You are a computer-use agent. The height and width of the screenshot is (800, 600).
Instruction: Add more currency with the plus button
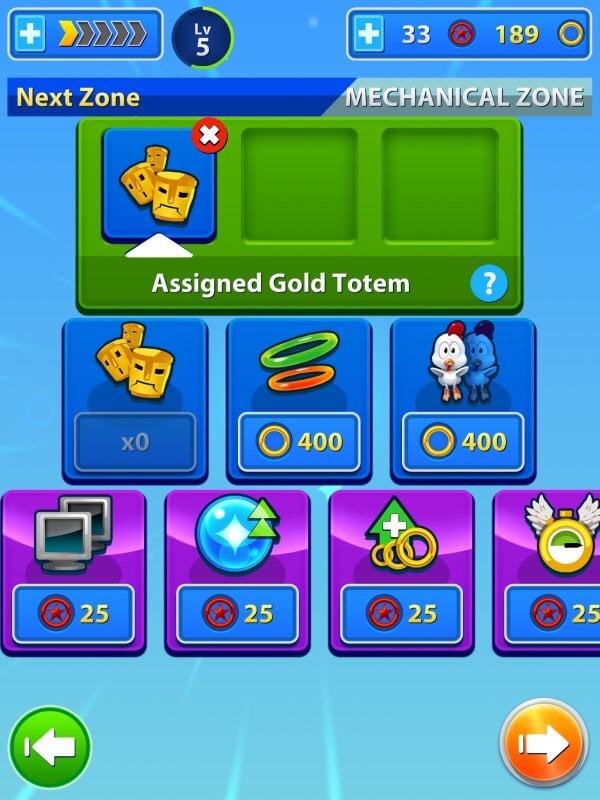pyautogui.click(x=369, y=35)
